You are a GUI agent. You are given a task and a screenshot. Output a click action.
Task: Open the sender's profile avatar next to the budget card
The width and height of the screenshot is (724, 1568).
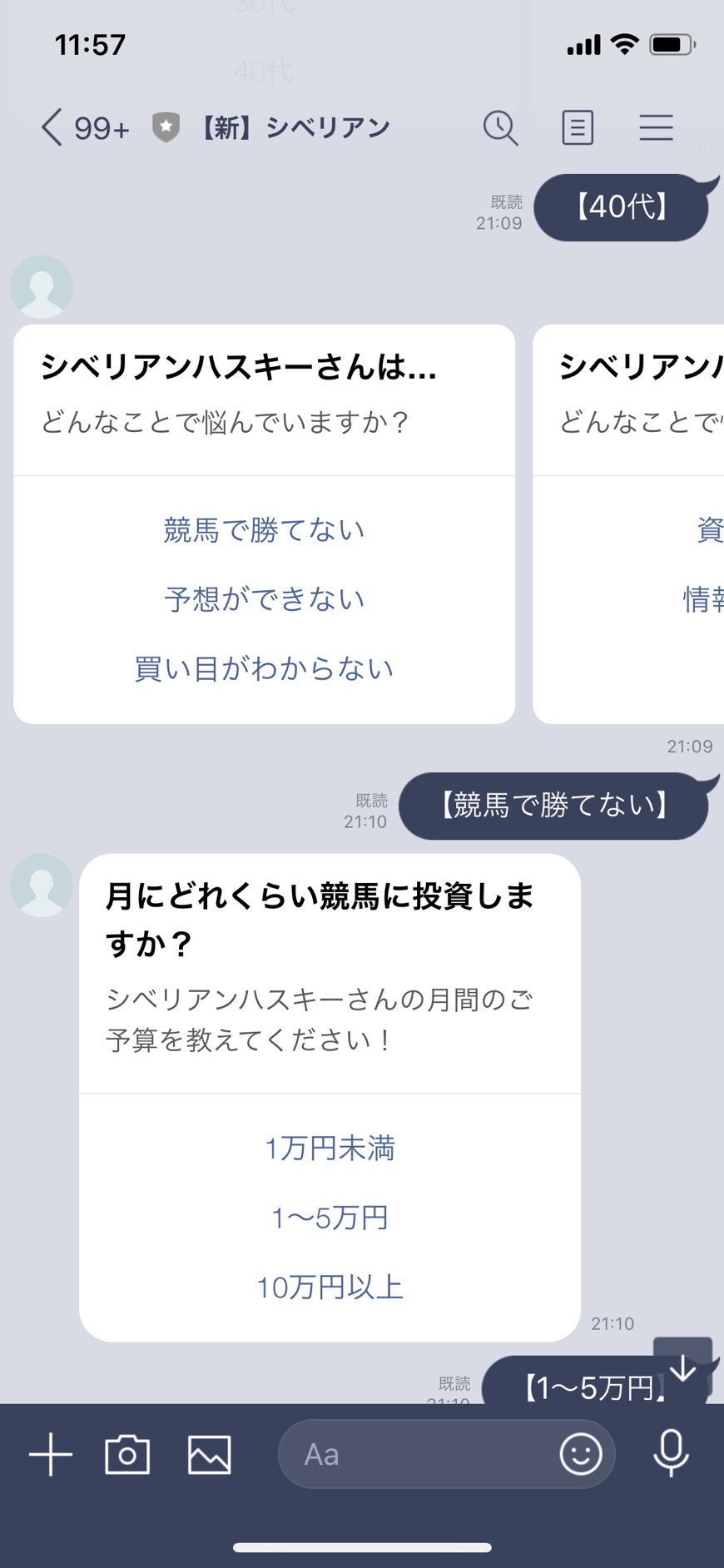42,886
